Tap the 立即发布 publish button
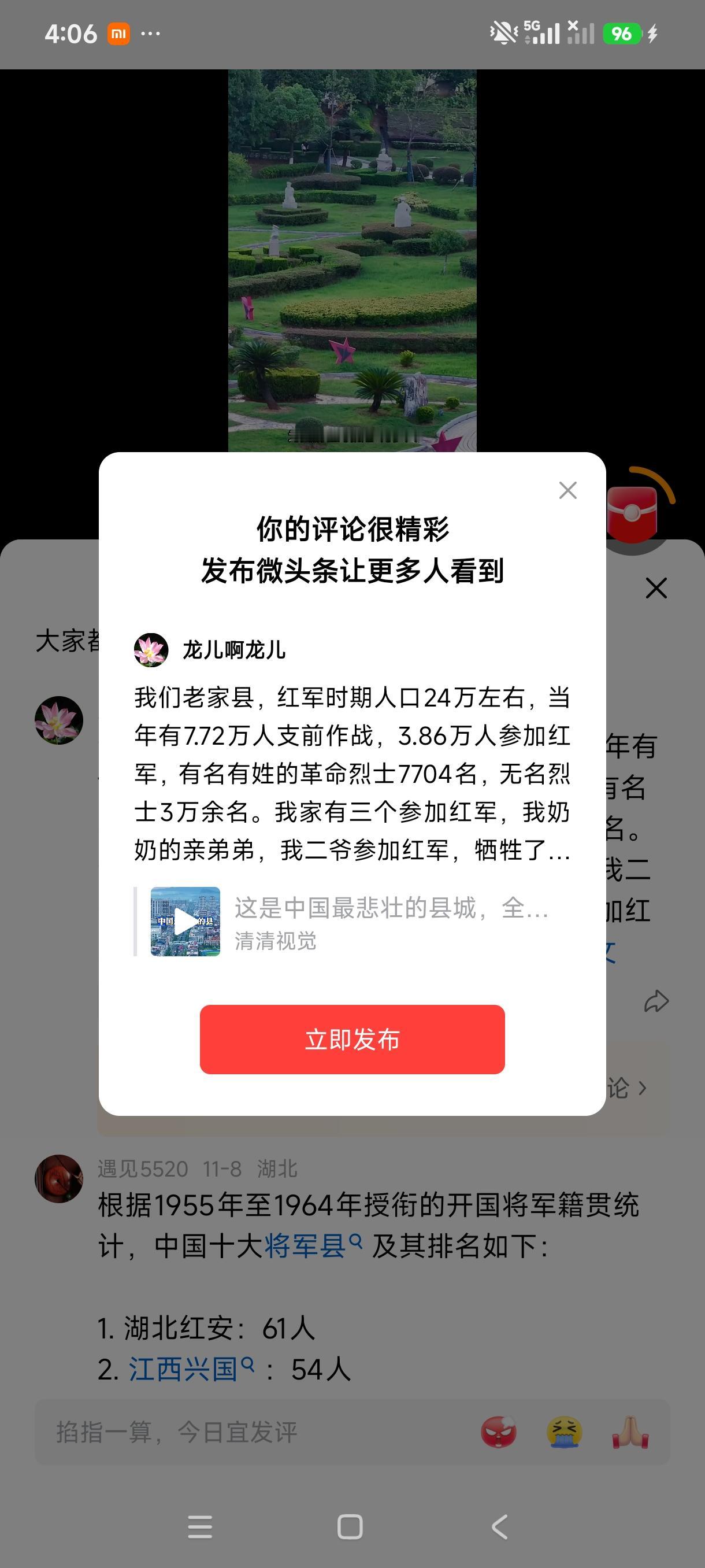 pyautogui.click(x=352, y=1040)
